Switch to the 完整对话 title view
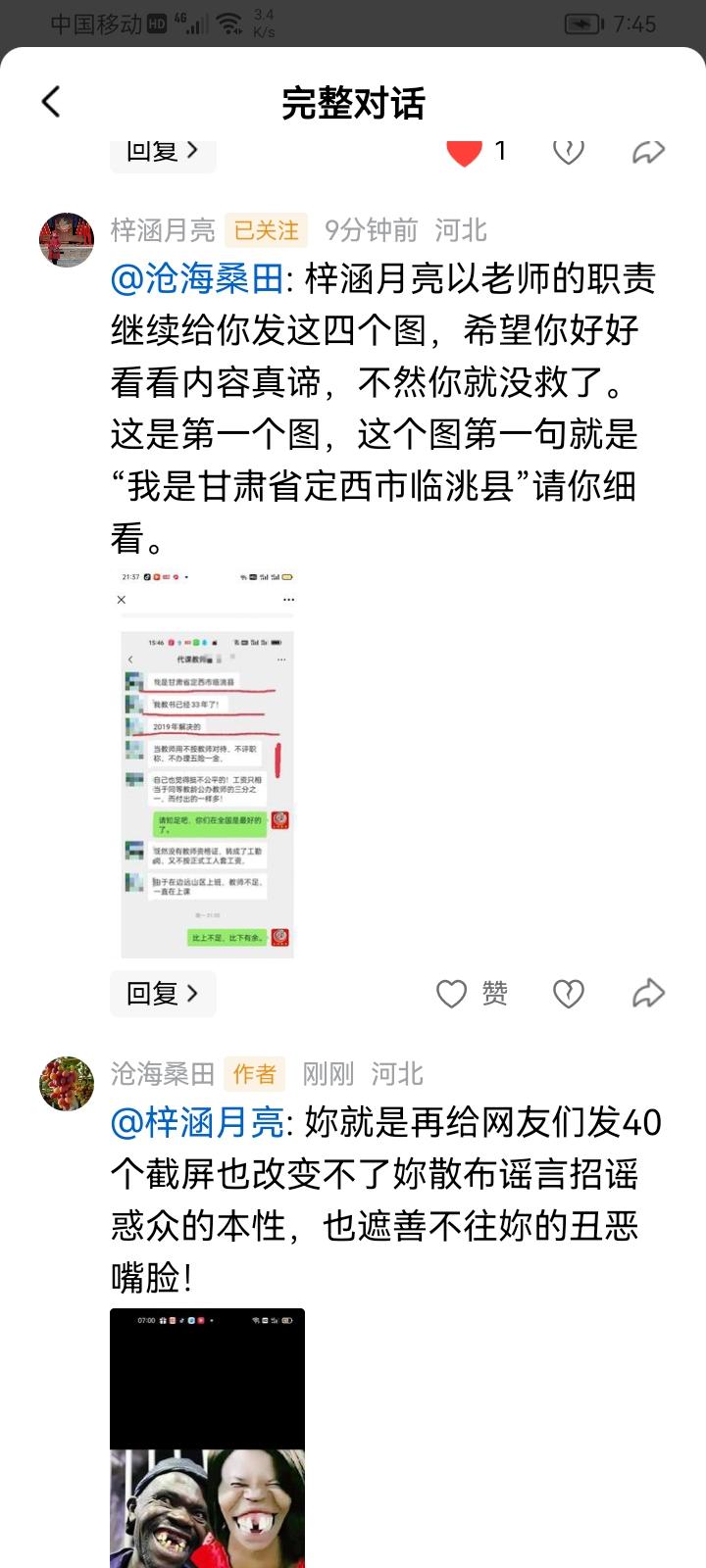The image size is (706, 1568). 352,101
